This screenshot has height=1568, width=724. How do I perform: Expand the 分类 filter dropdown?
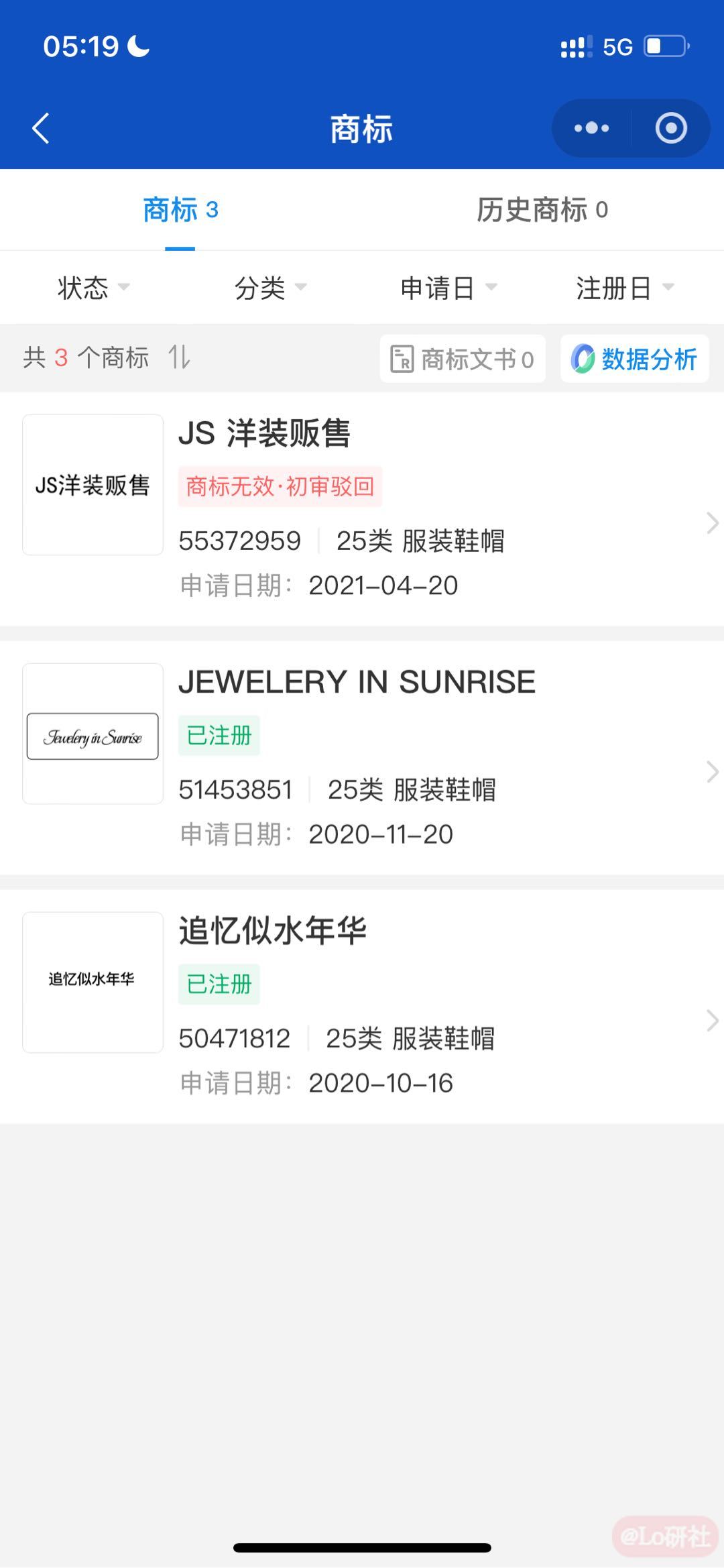pos(270,288)
